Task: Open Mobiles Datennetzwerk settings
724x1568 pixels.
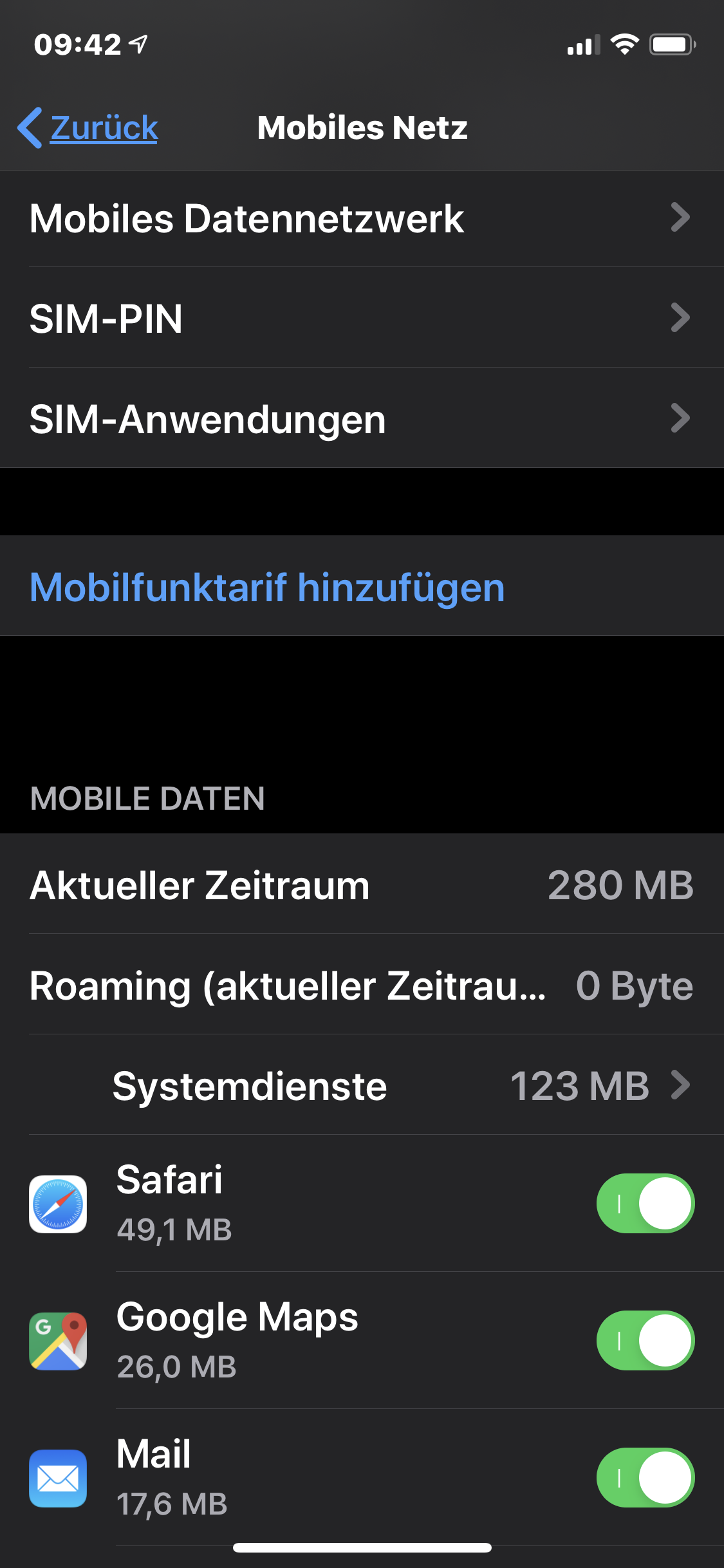Action: 362,219
